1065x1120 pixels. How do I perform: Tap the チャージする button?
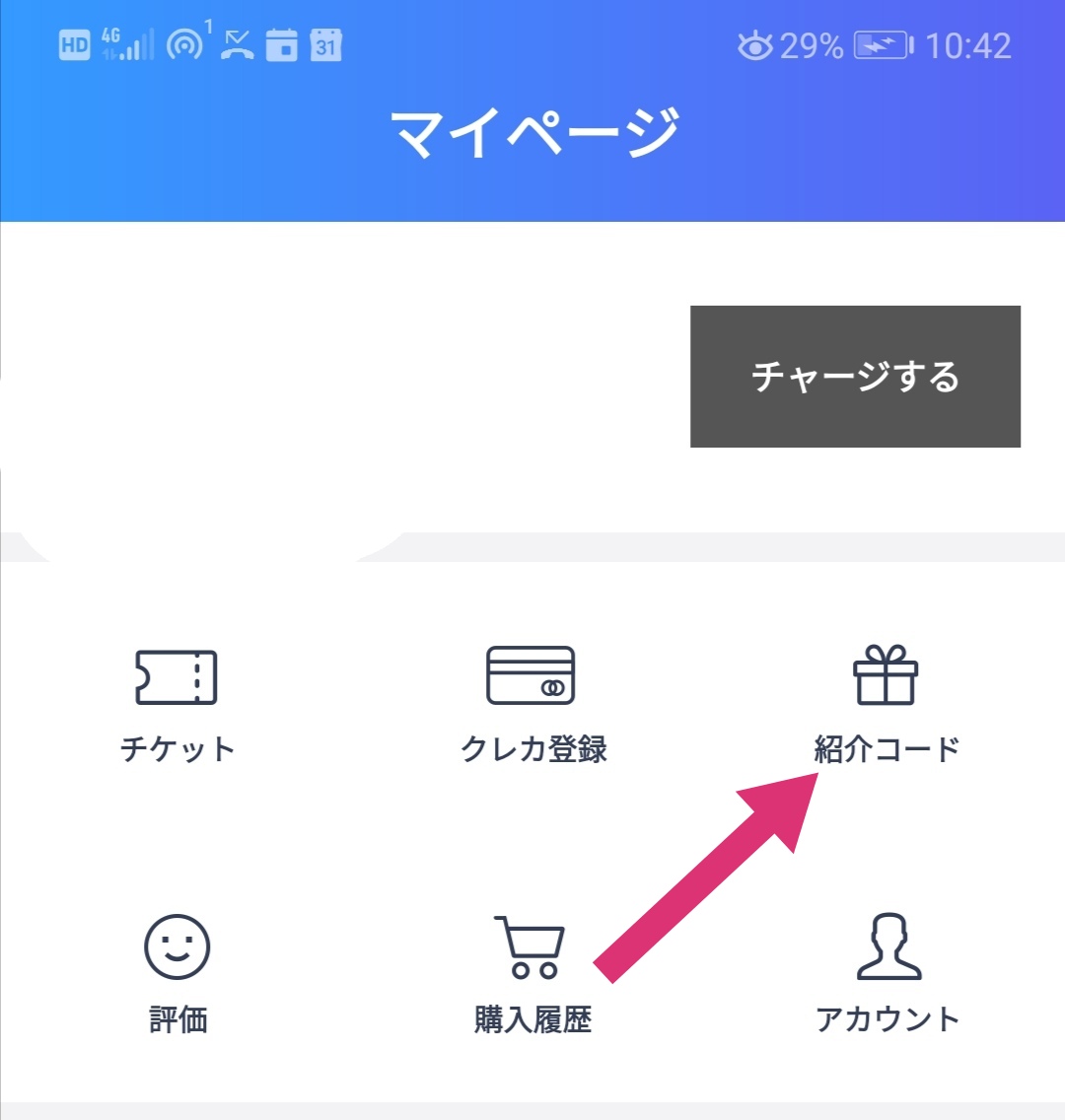coord(855,377)
